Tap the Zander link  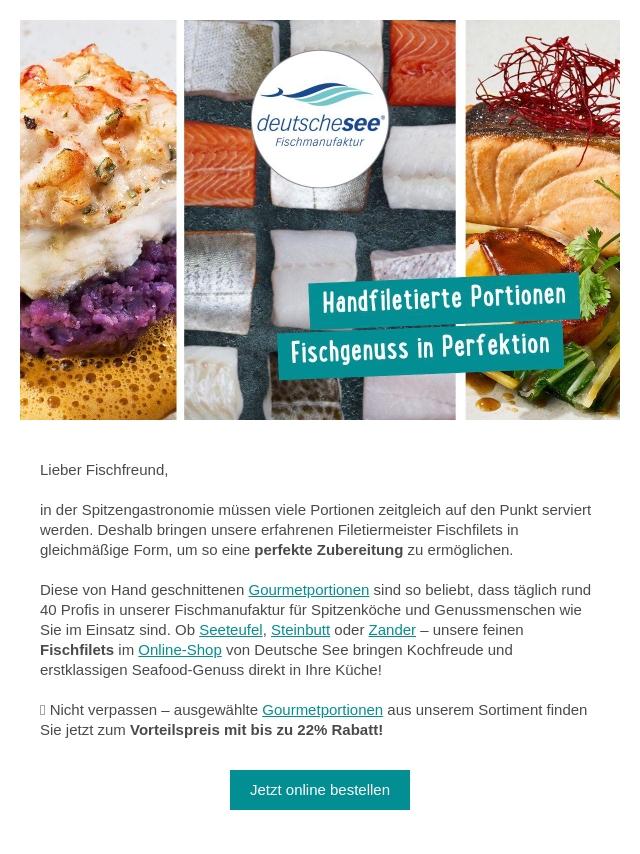tap(392, 630)
